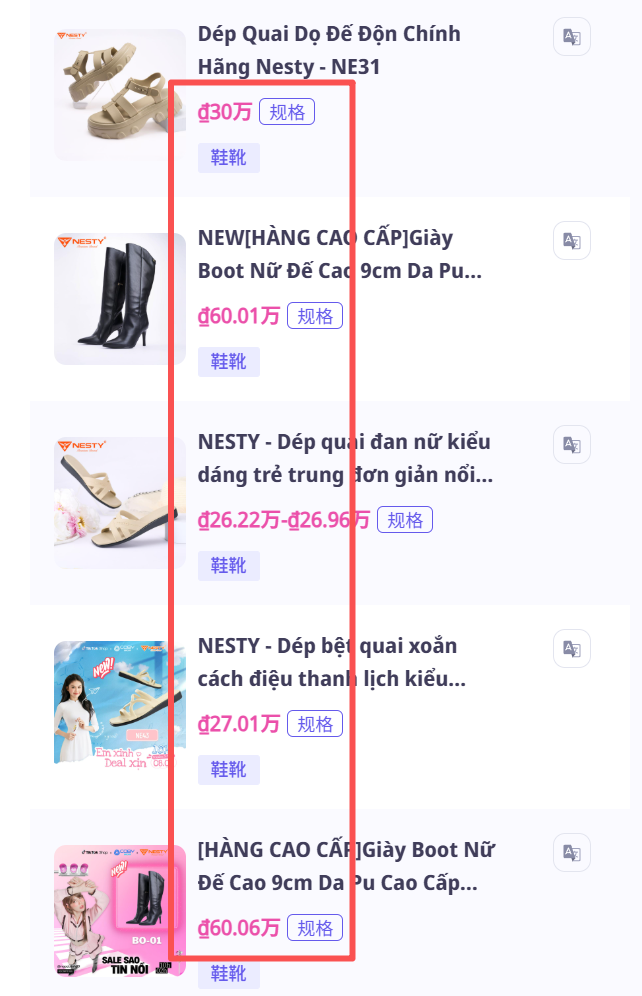This screenshot has height=996, width=642.
Task: View the NESTY Dép quai đan nữ product
Action: click(344, 458)
